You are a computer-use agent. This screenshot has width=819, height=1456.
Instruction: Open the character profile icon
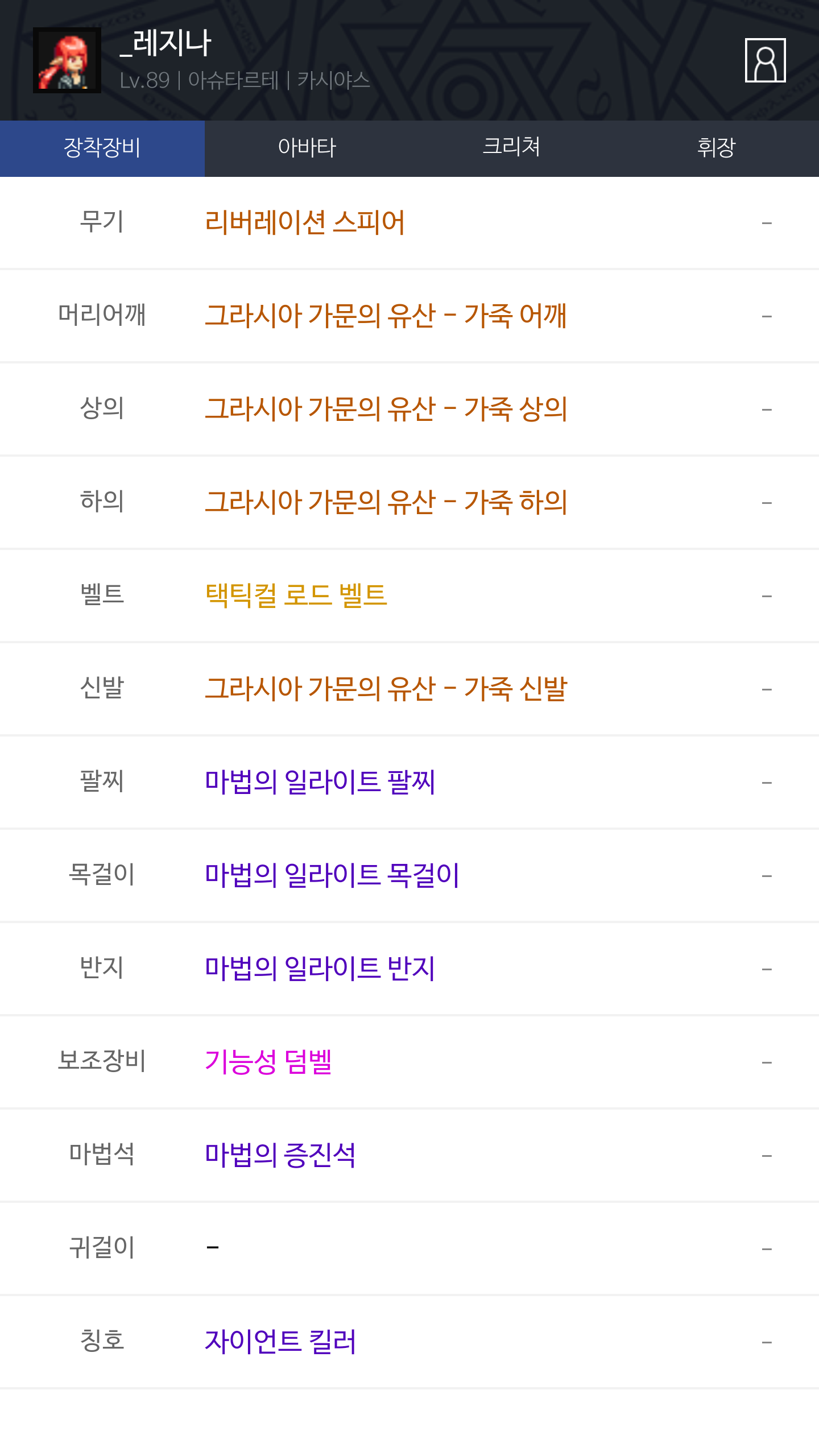click(765, 60)
